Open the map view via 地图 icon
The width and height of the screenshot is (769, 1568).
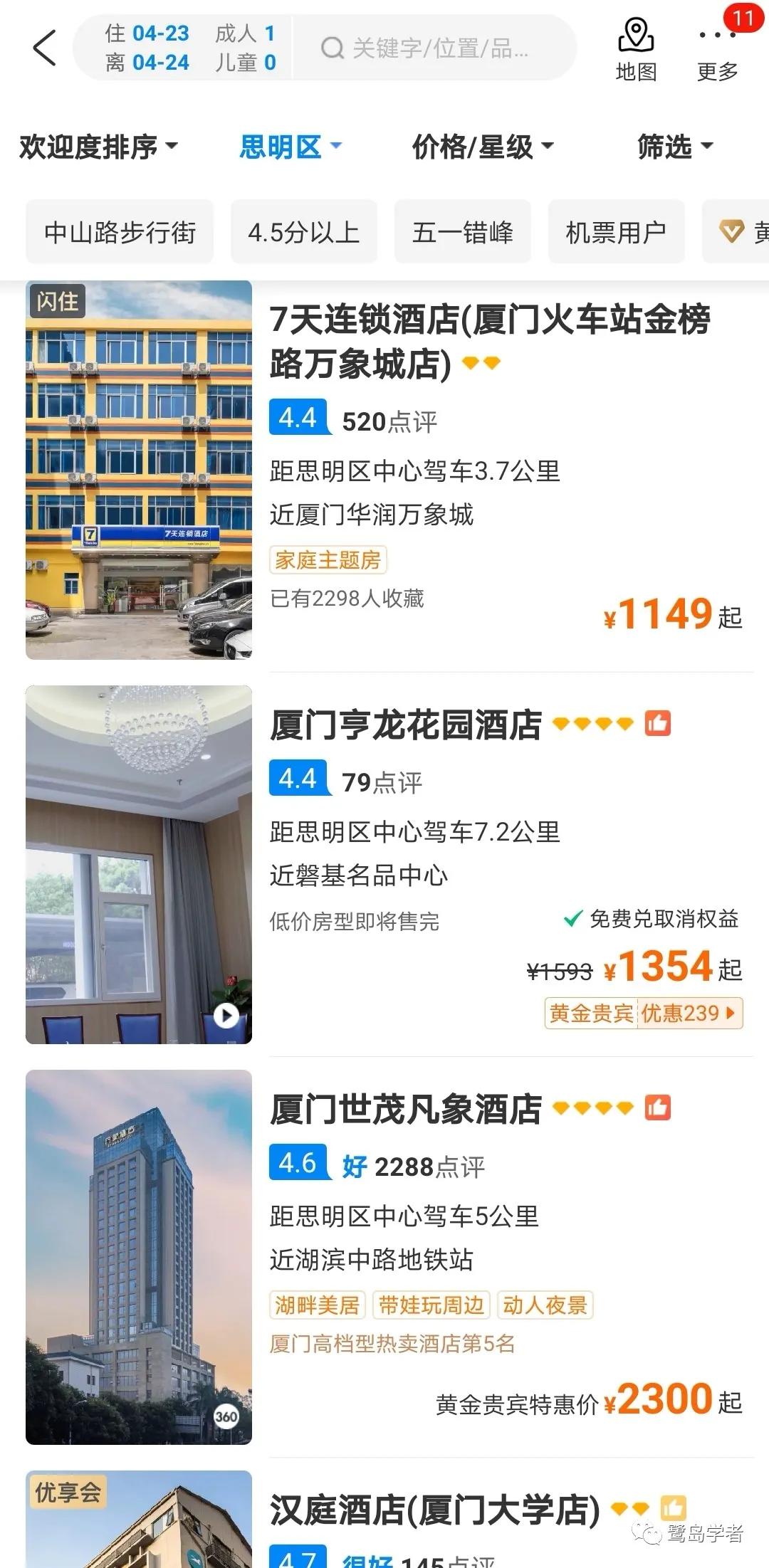coord(636,46)
